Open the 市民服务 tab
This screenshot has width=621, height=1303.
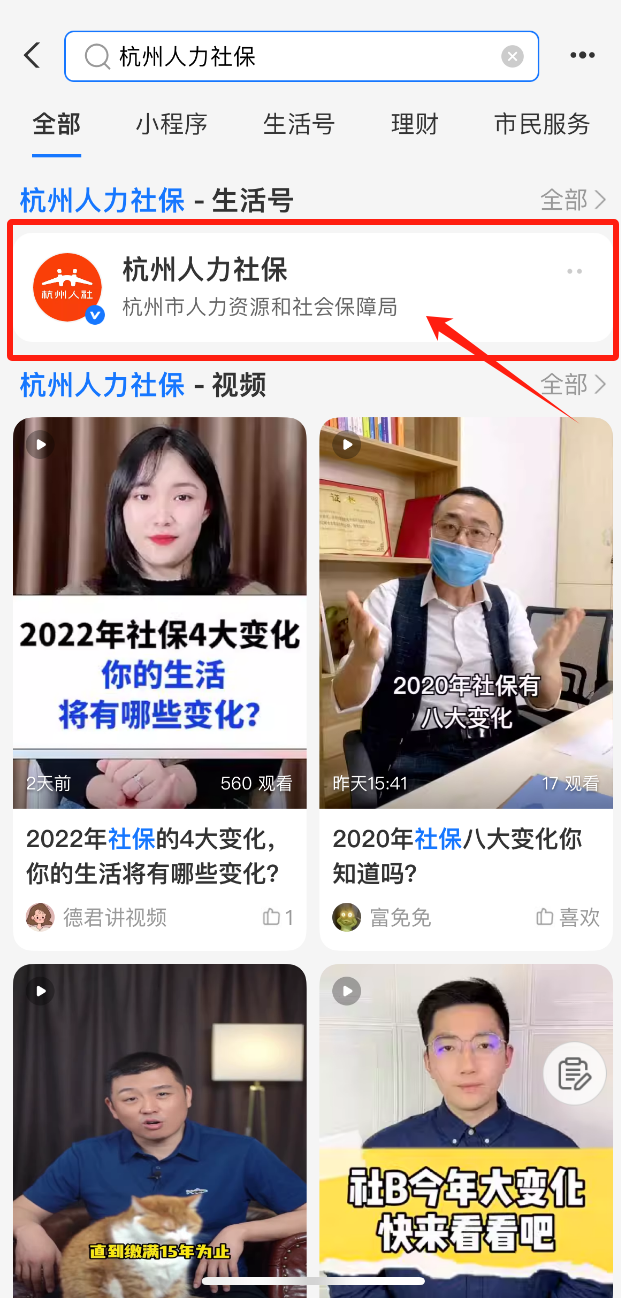click(x=542, y=124)
